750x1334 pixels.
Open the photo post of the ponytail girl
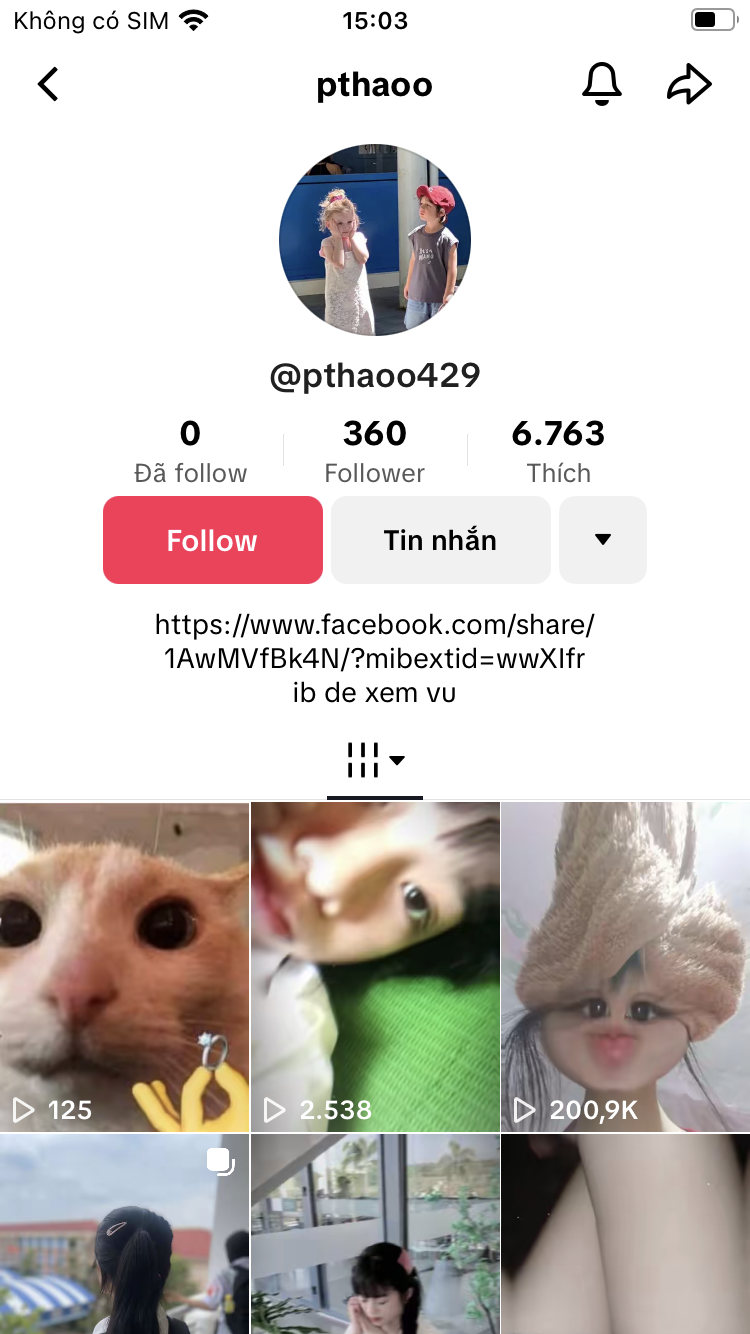(x=124, y=1234)
